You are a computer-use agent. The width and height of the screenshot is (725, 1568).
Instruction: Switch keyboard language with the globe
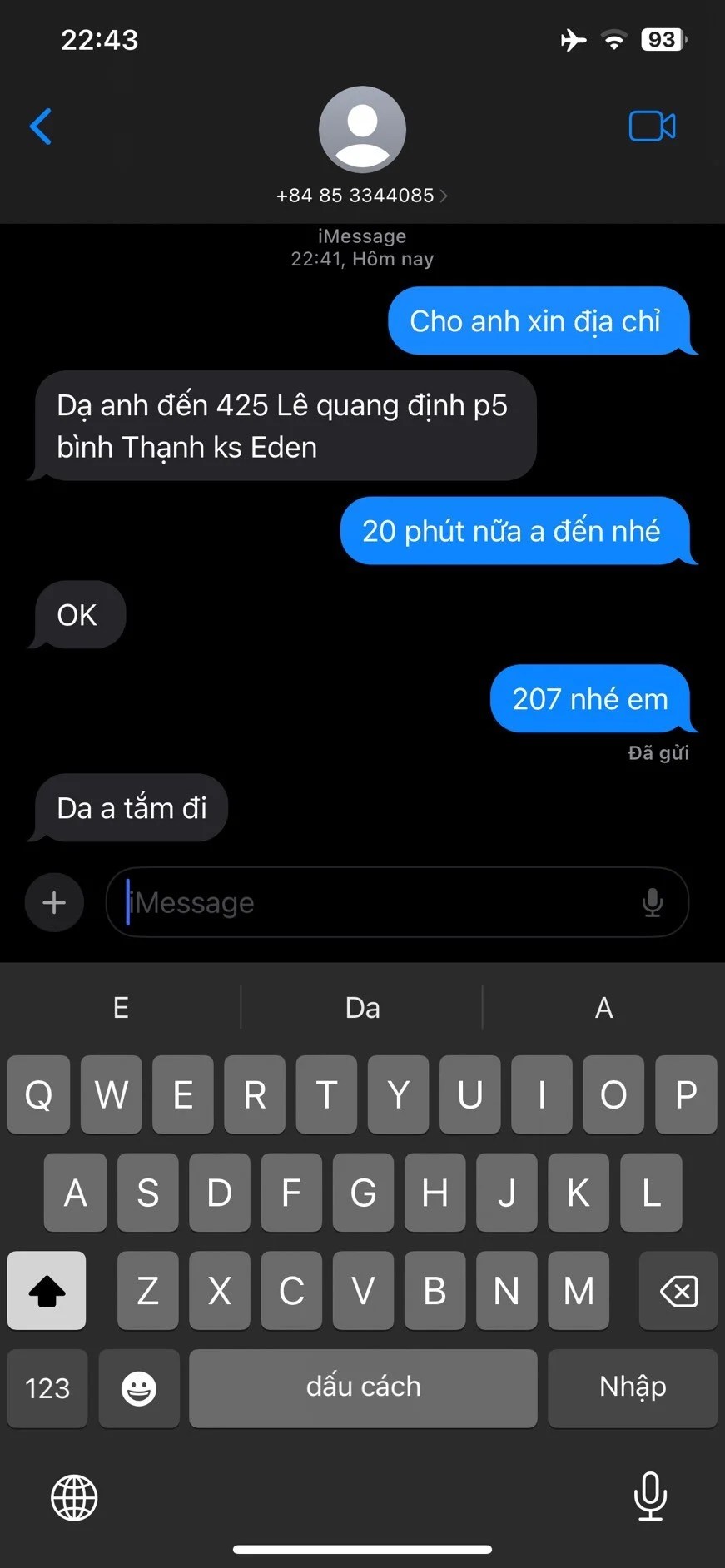click(x=74, y=1497)
